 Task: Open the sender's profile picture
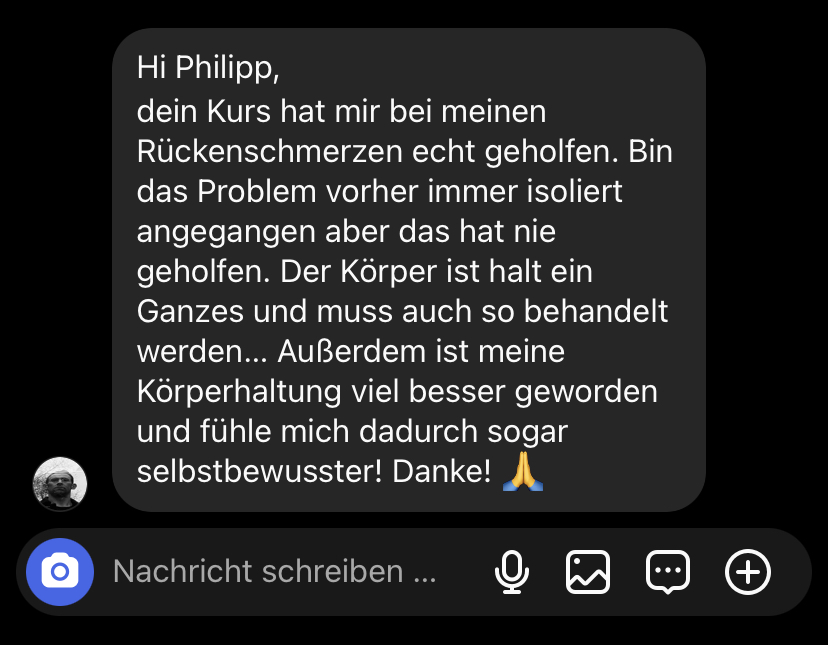tap(60, 484)
